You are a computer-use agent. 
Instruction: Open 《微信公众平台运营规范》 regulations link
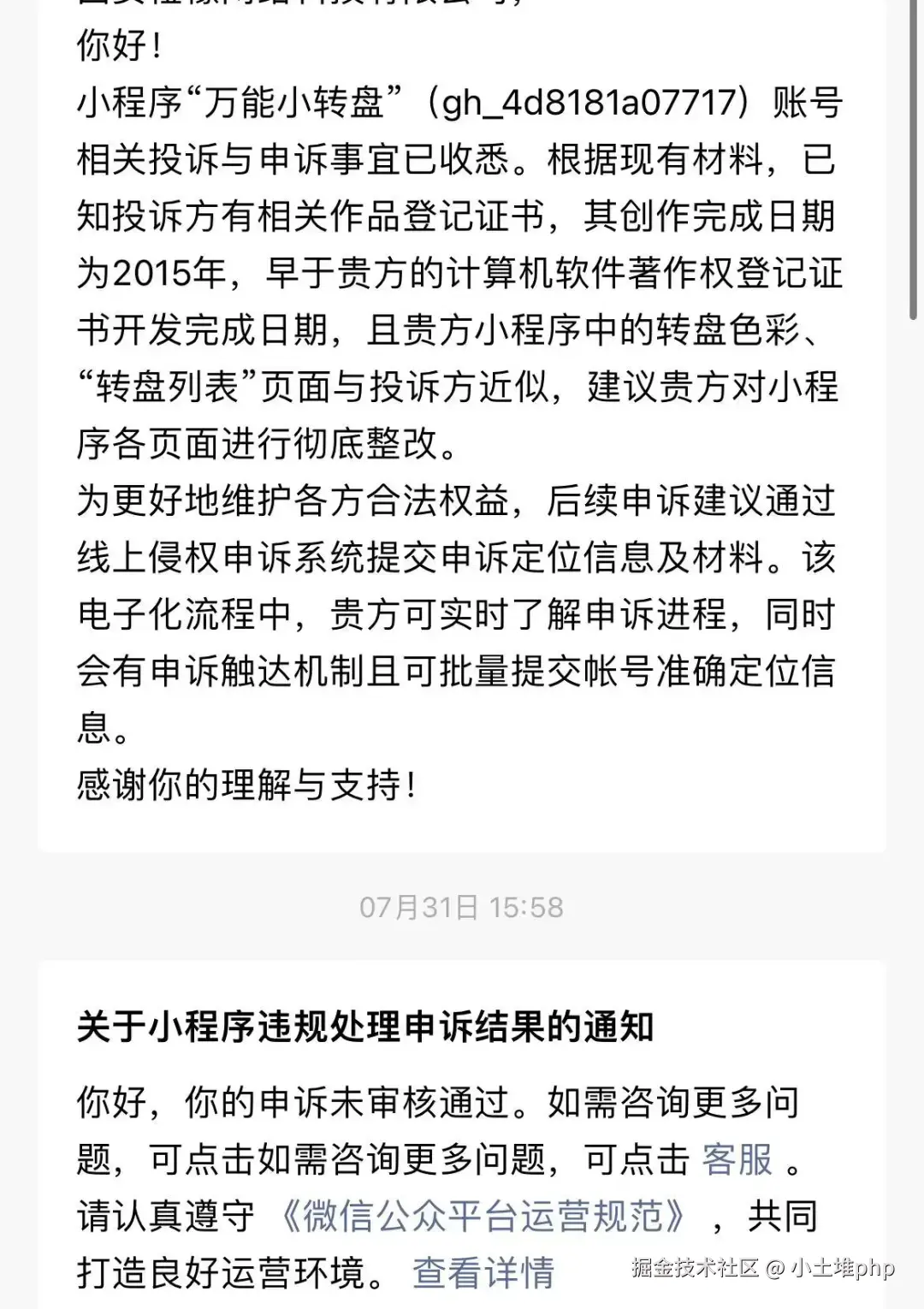pos(483,1216)
